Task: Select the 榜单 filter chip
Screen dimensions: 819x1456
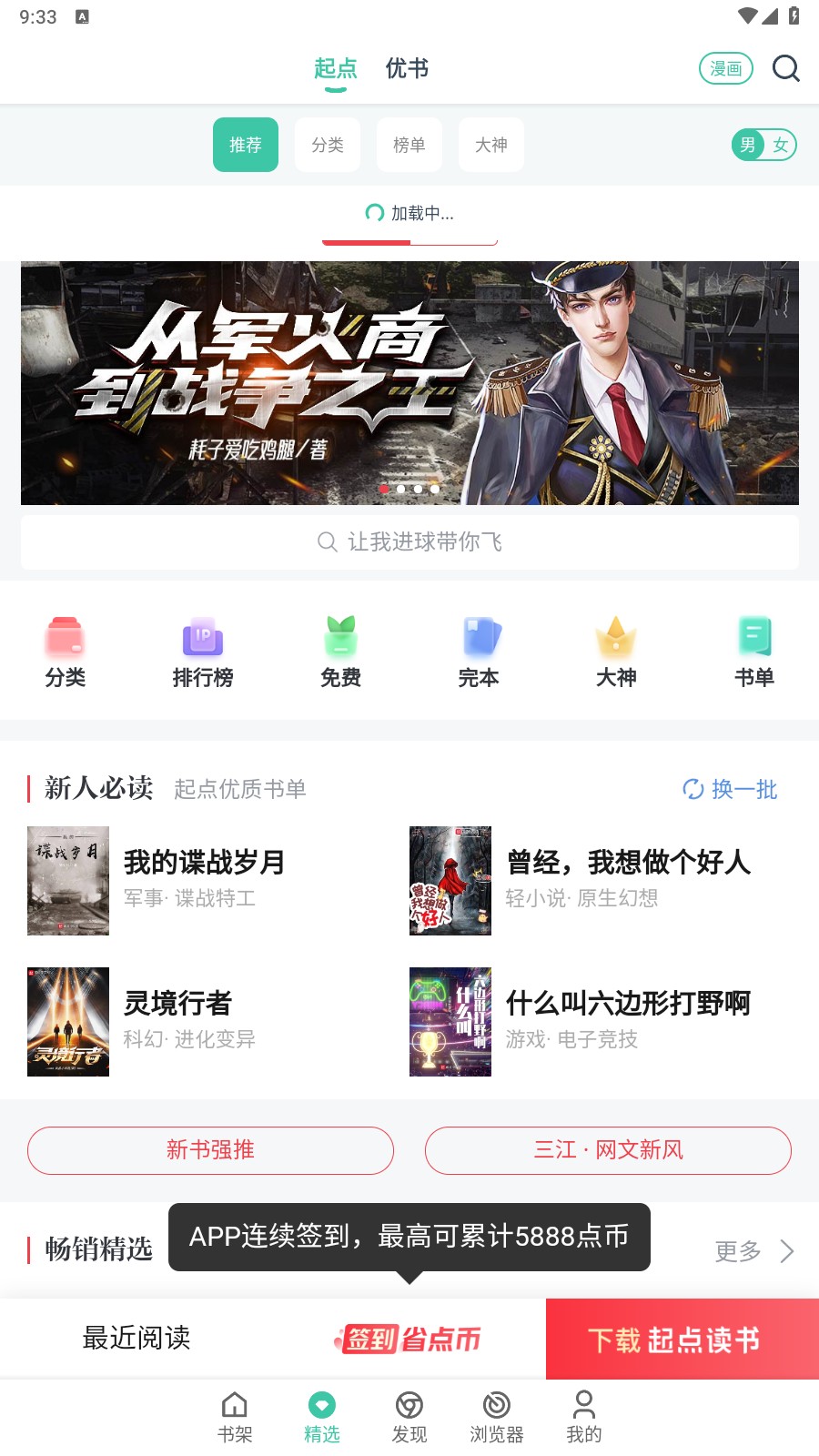Action: pyautogui.click(x=409, y=145)
